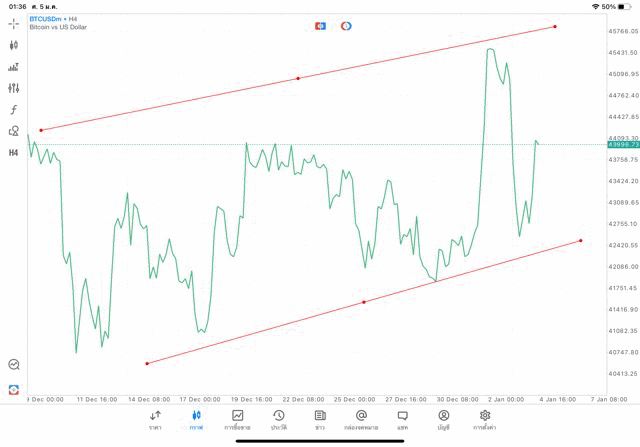Open the แชท chat tab
640x447 pixels.
click(402, 419)
